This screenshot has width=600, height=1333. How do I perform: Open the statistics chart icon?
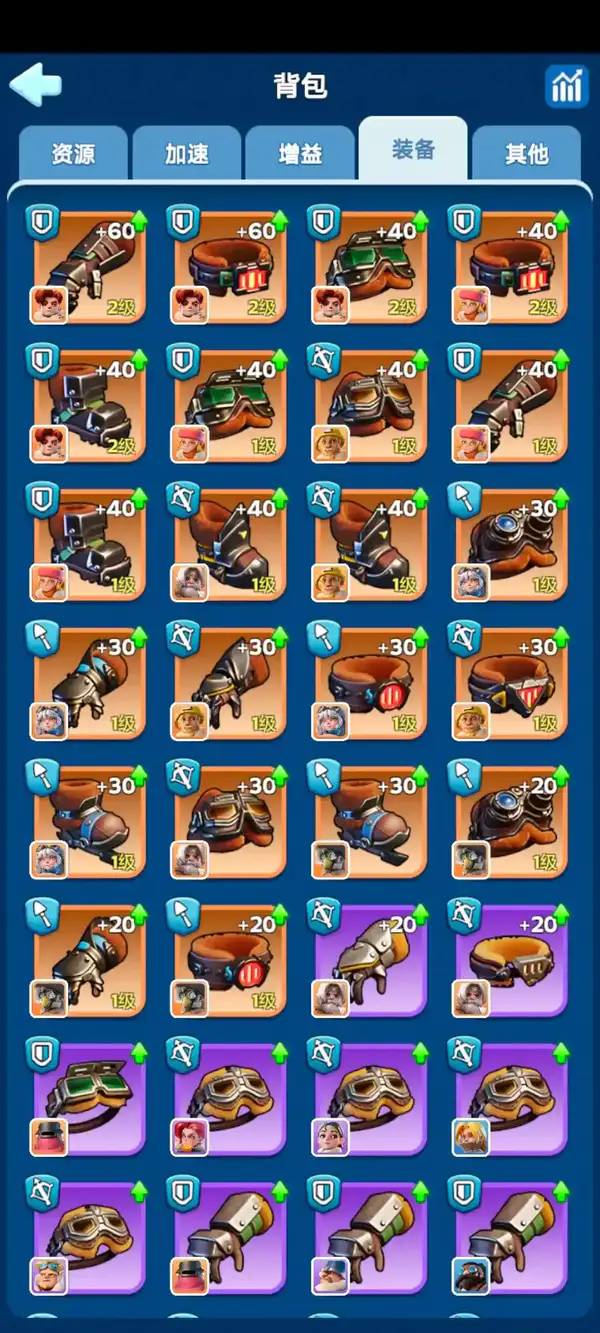[566, 86]
